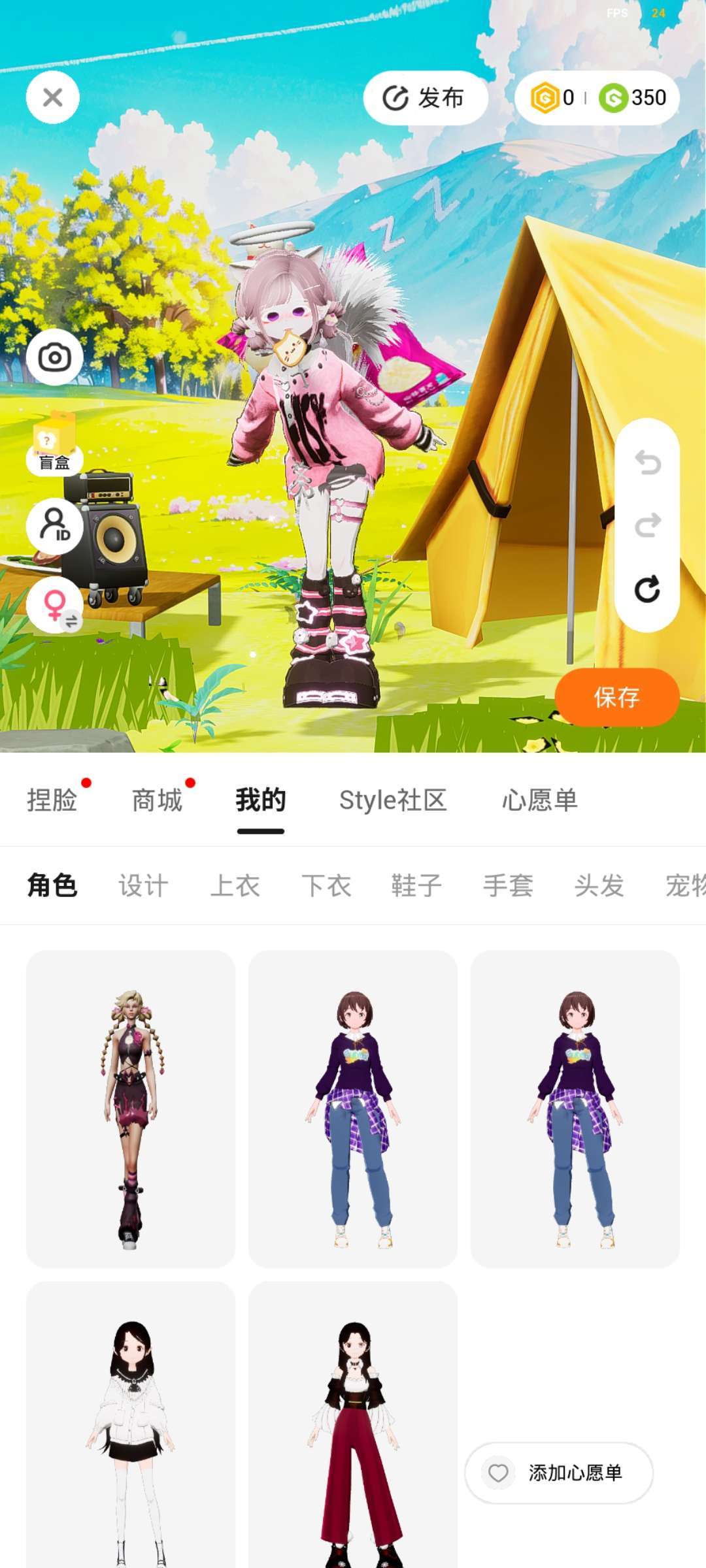
Task: Open the avatar ID icon
Action: 54,526
